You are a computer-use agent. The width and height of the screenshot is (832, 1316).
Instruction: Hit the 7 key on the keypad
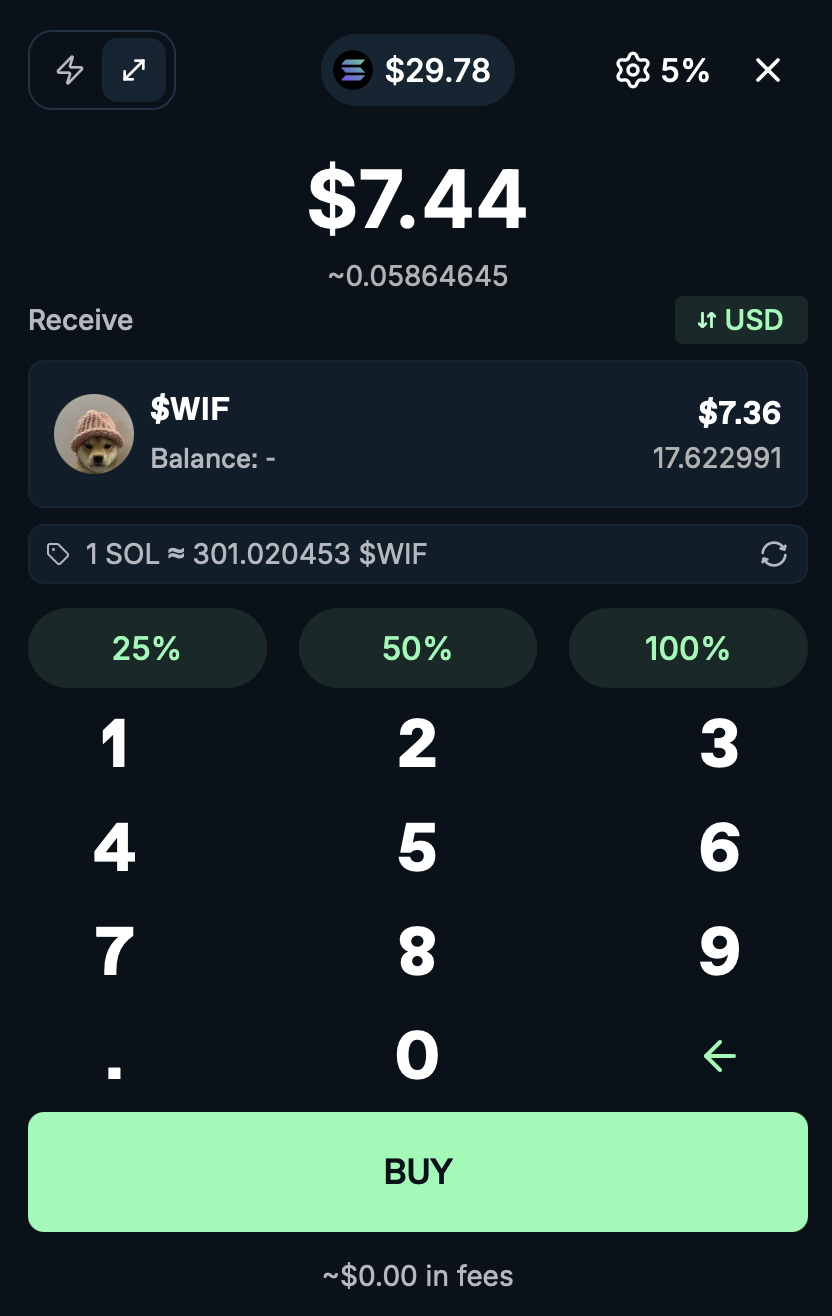click(x=115, y=951)
